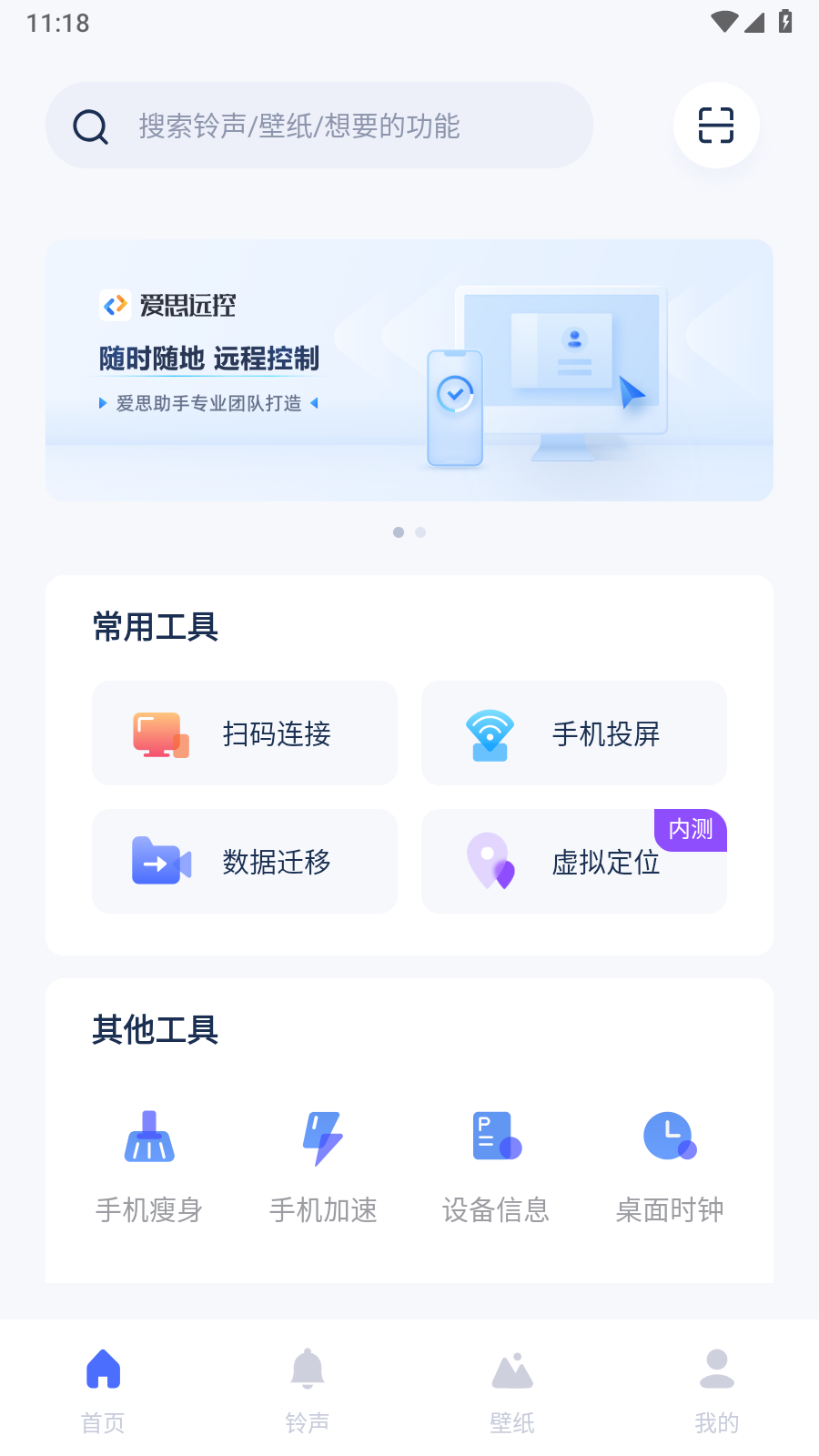Screen dimensions: 819x1456
Task: Open the QR code scanner icon top right
Action: point(716,126)
